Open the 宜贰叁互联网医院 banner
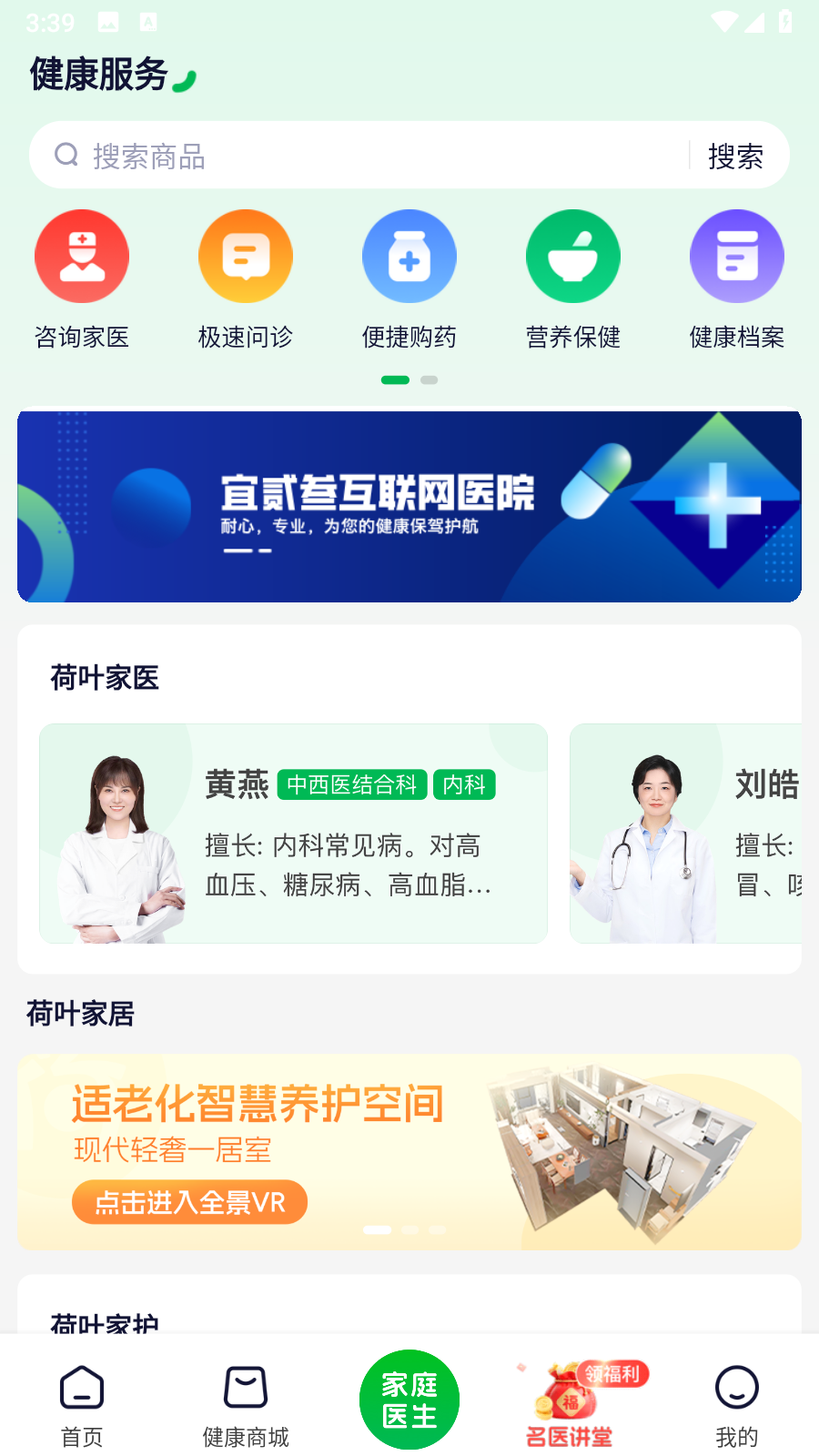Image resolution: width=819 pixels, height=1456 pixels. pyautogui.click(x=409, y=506)
